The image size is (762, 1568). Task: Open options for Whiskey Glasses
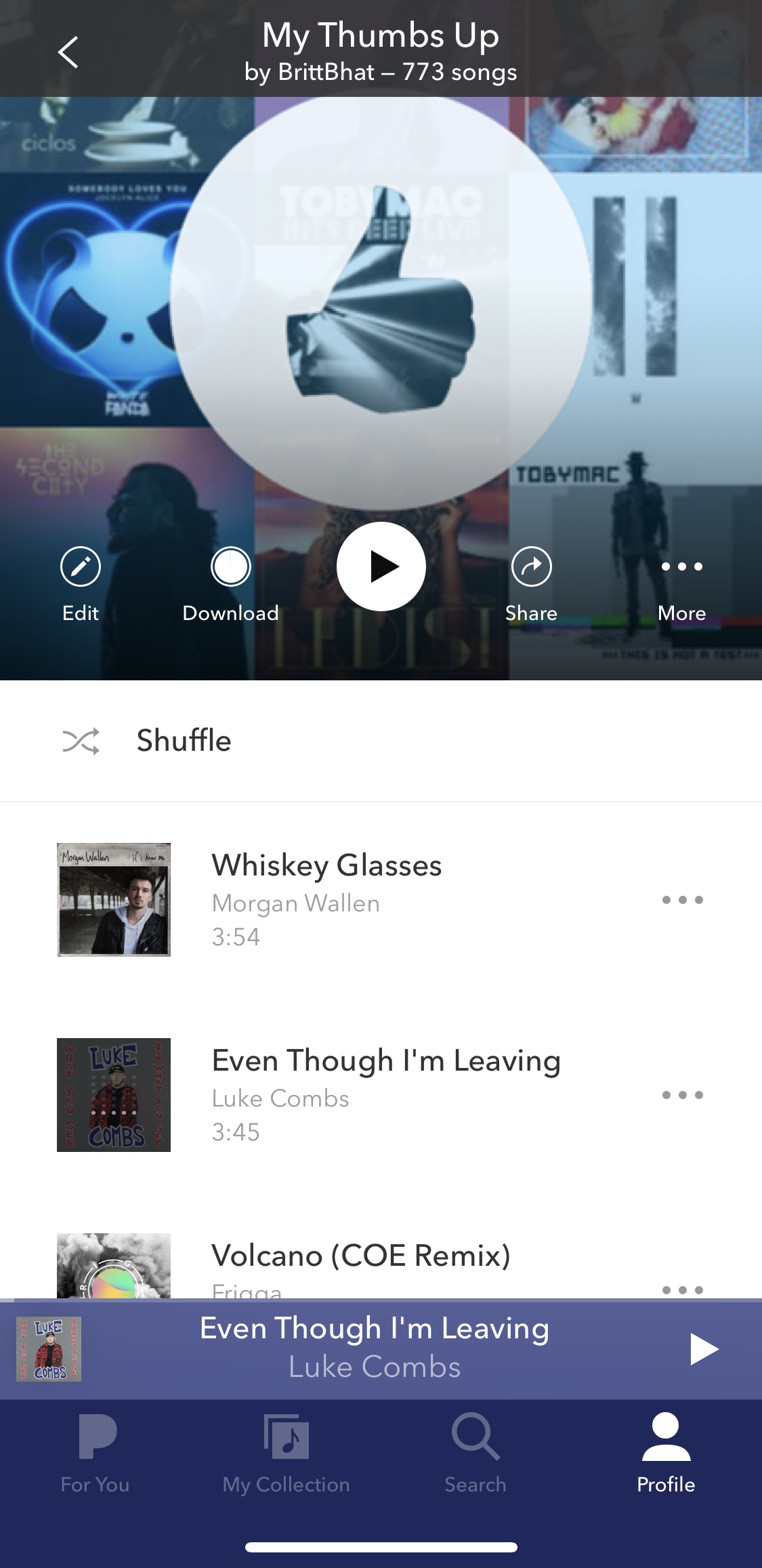coord(682,900)
